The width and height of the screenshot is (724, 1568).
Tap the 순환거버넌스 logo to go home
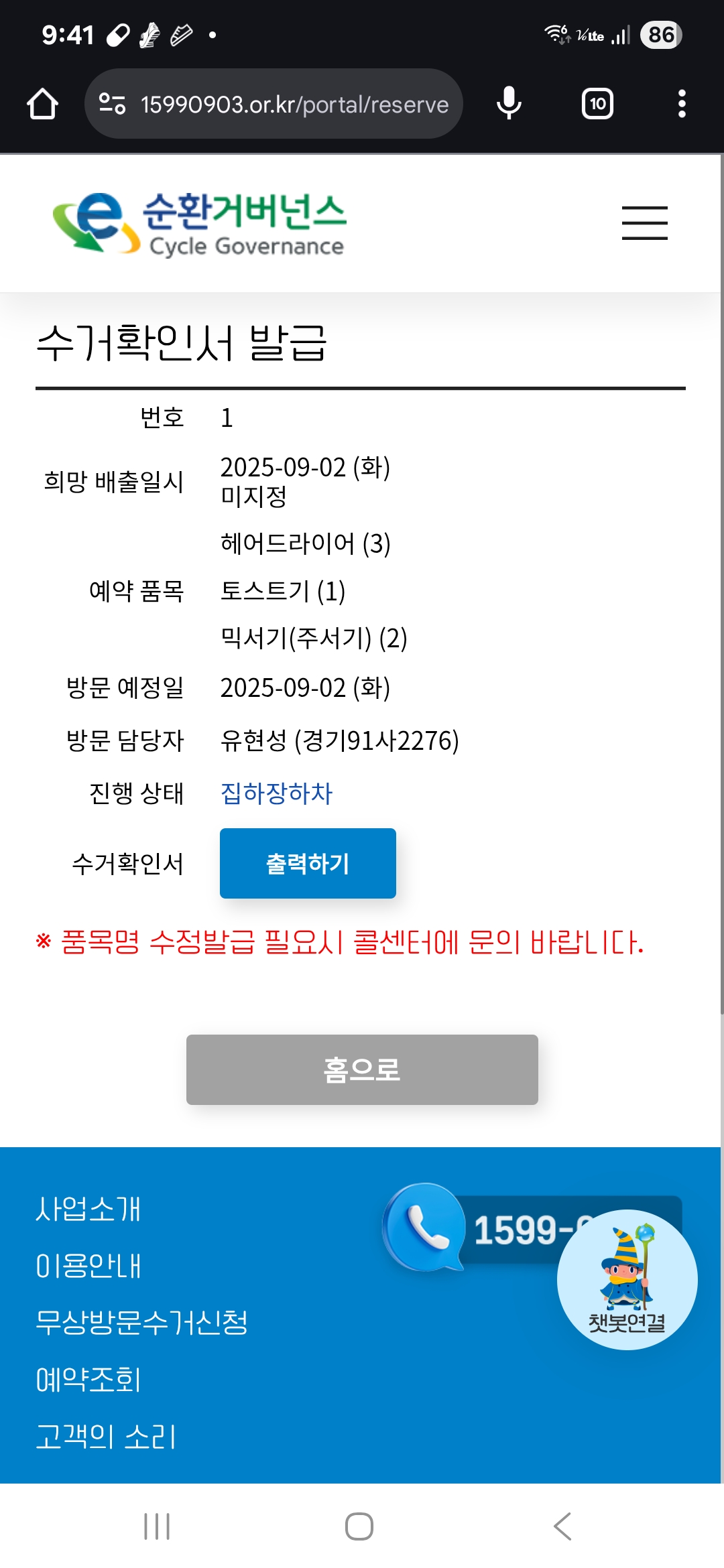[x=199, y=224]
